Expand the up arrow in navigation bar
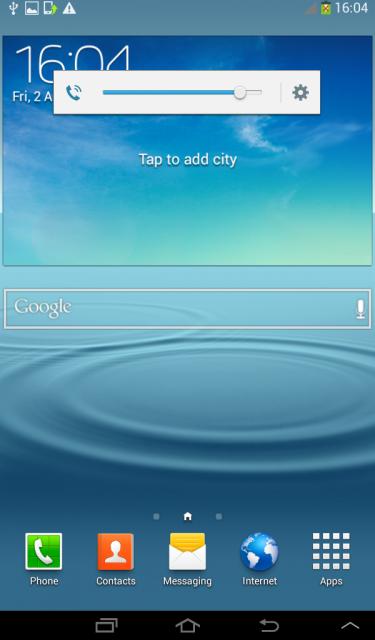This screenshot has height=640, width=375. click(x=350, y=625)
